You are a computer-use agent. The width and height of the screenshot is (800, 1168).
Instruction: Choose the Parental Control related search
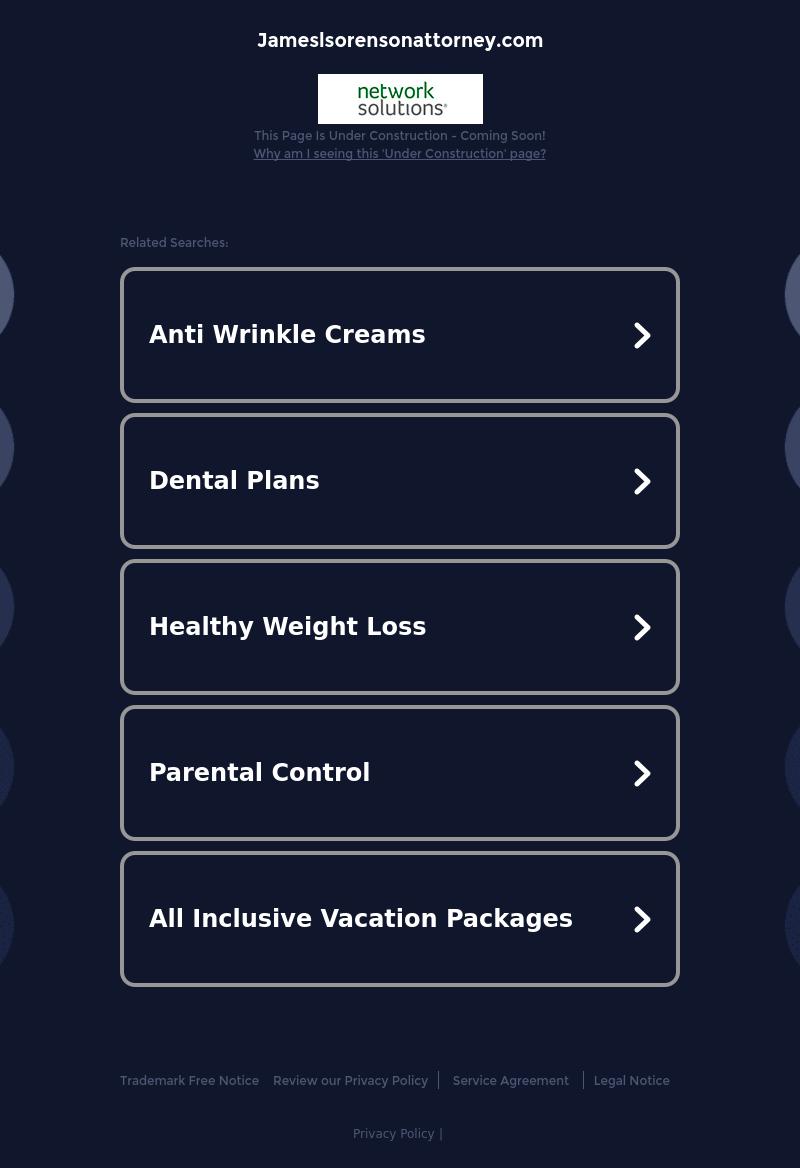pos(399,773)
